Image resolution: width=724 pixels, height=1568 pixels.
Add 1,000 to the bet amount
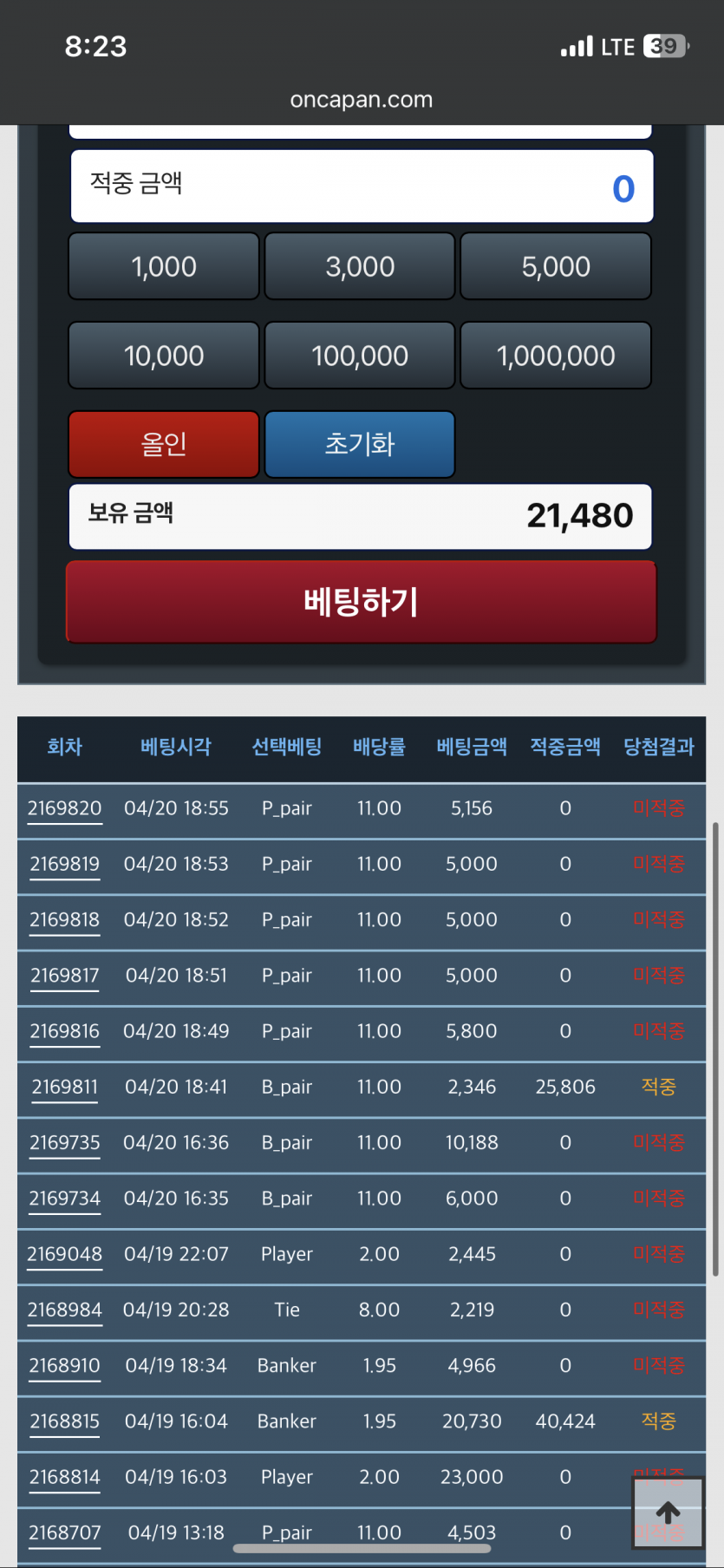(164, 266)
